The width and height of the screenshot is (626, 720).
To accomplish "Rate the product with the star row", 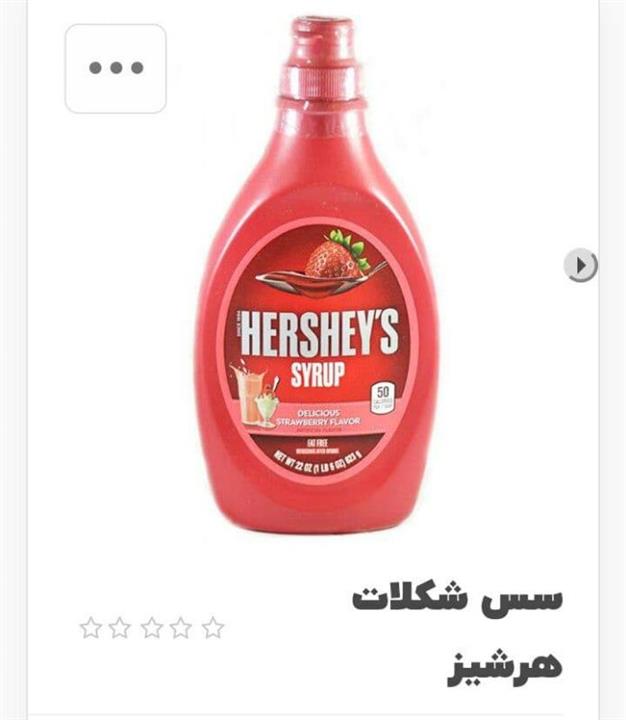I will pos(152,628).
